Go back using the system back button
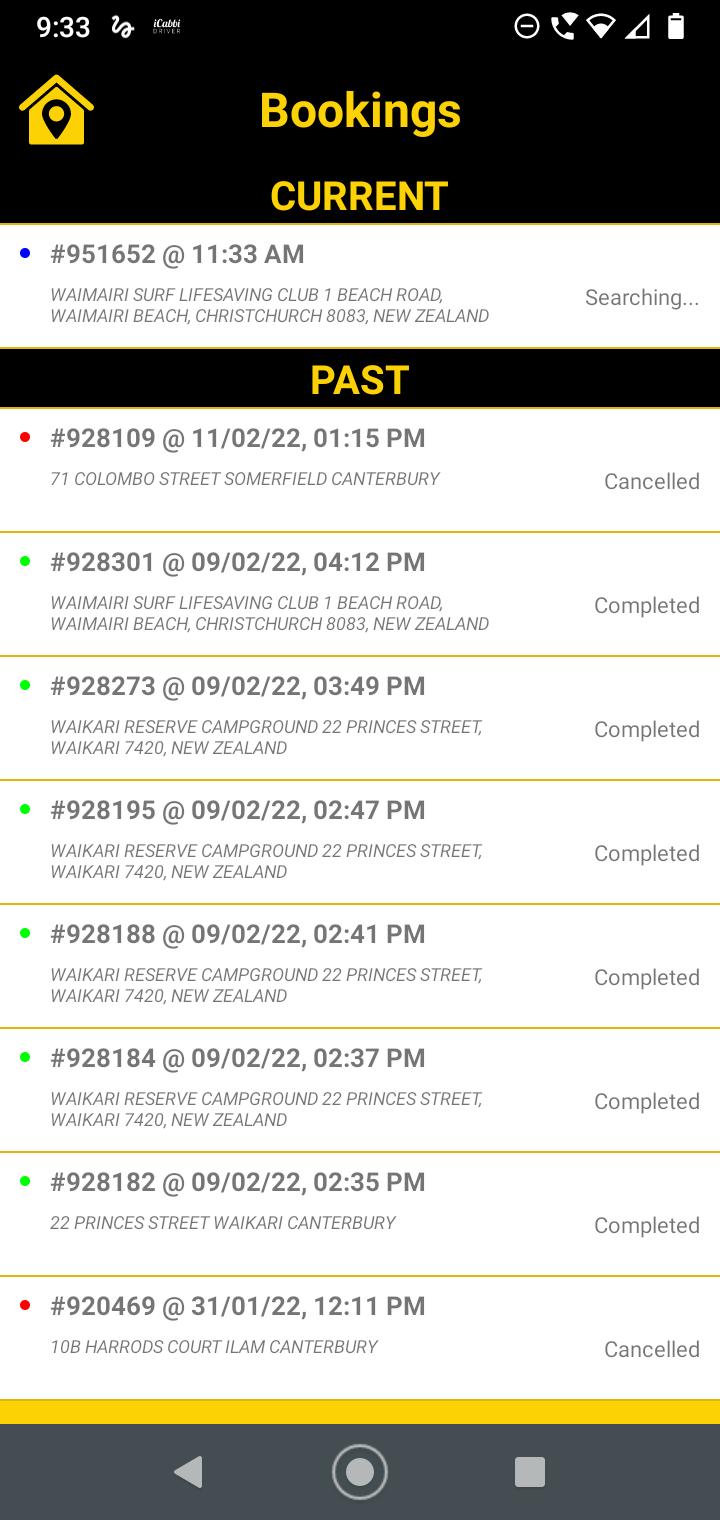 point(189,1472)
